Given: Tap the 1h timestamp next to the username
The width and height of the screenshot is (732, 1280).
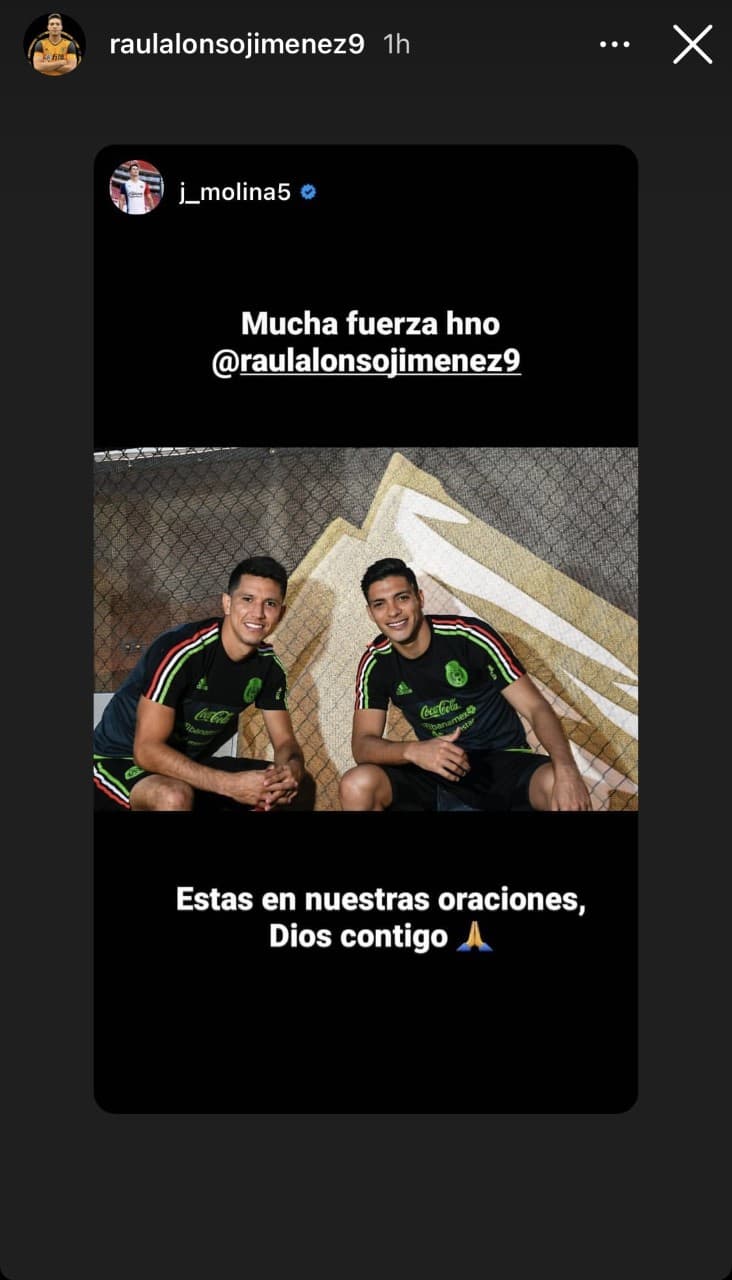Looking at the screenshot, I should [x=394, y=44].
